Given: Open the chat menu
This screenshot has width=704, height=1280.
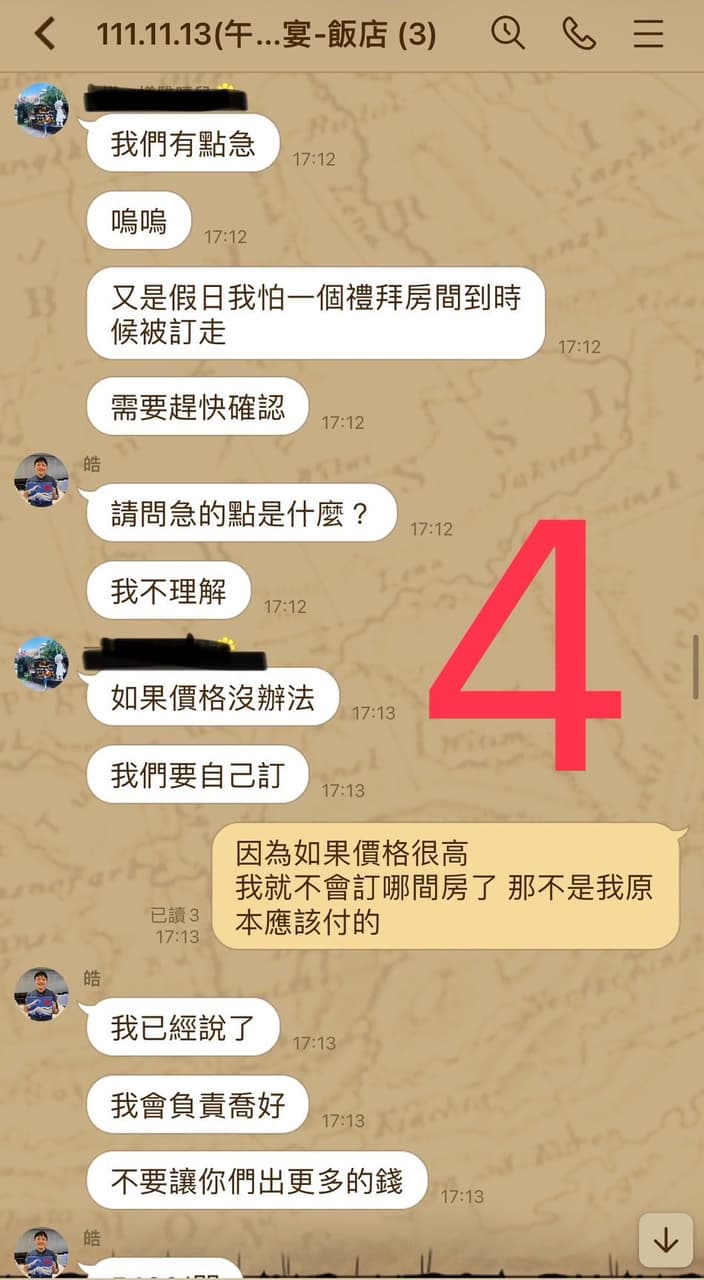Looking at the screenshot, I should [x=648, y=34].
